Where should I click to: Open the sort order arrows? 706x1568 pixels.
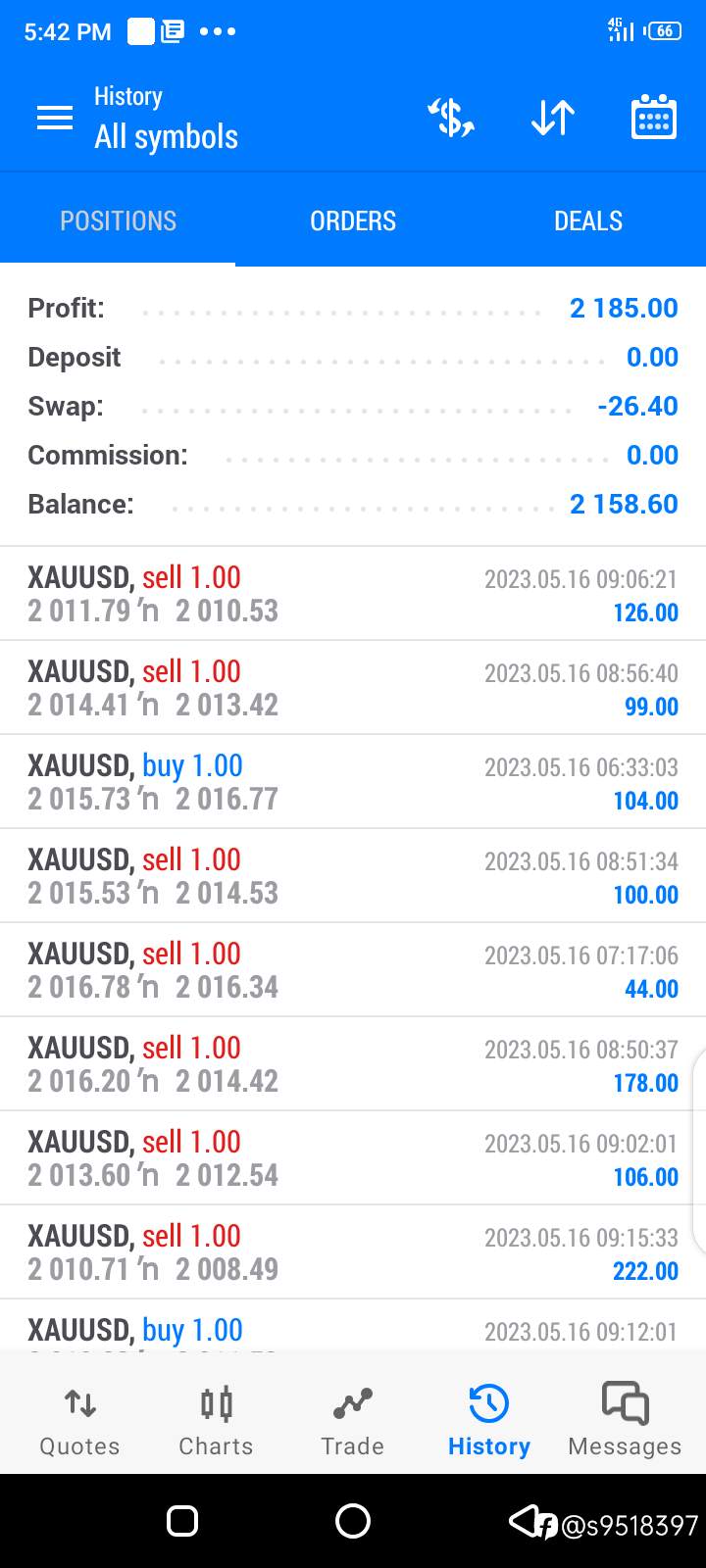pyautogui.click(x=553, y=119)
